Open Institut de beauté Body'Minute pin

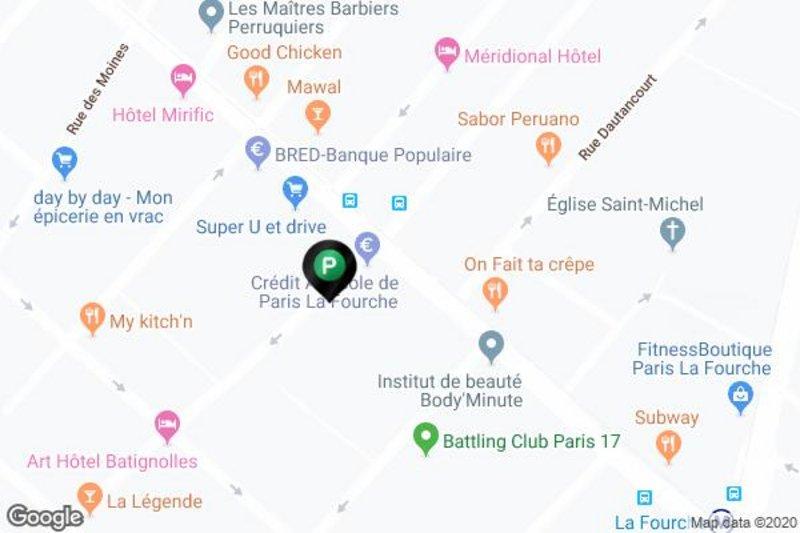coord(490,345)
